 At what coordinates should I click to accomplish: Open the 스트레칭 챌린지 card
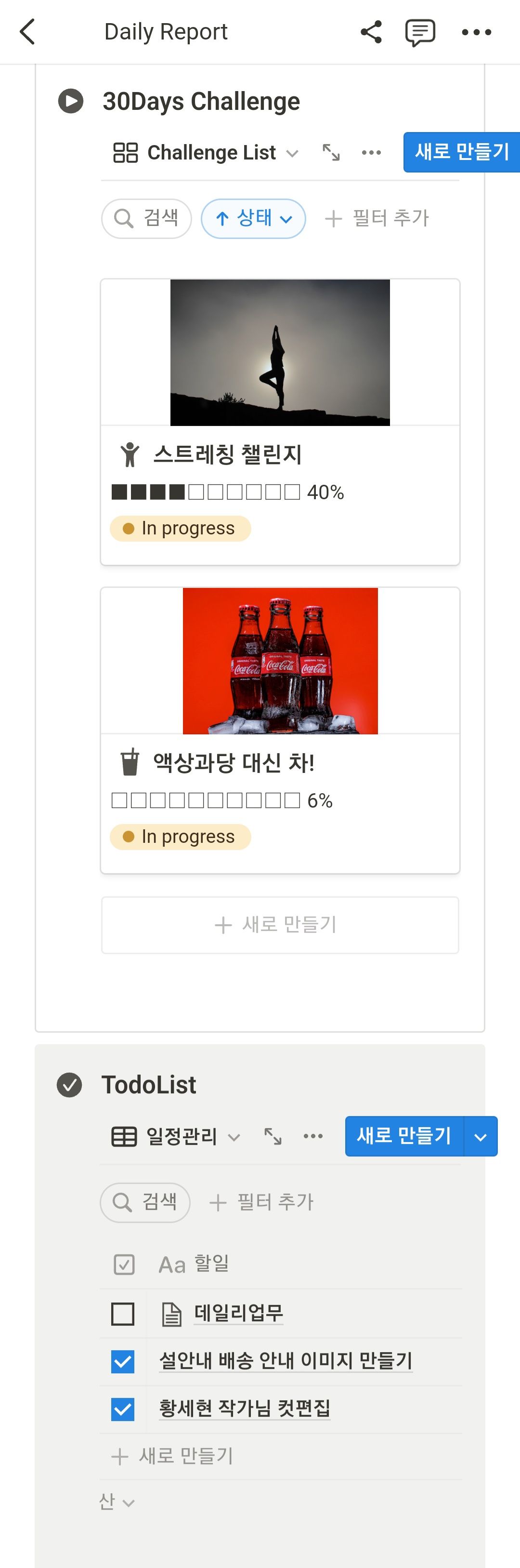click(280, 454)
